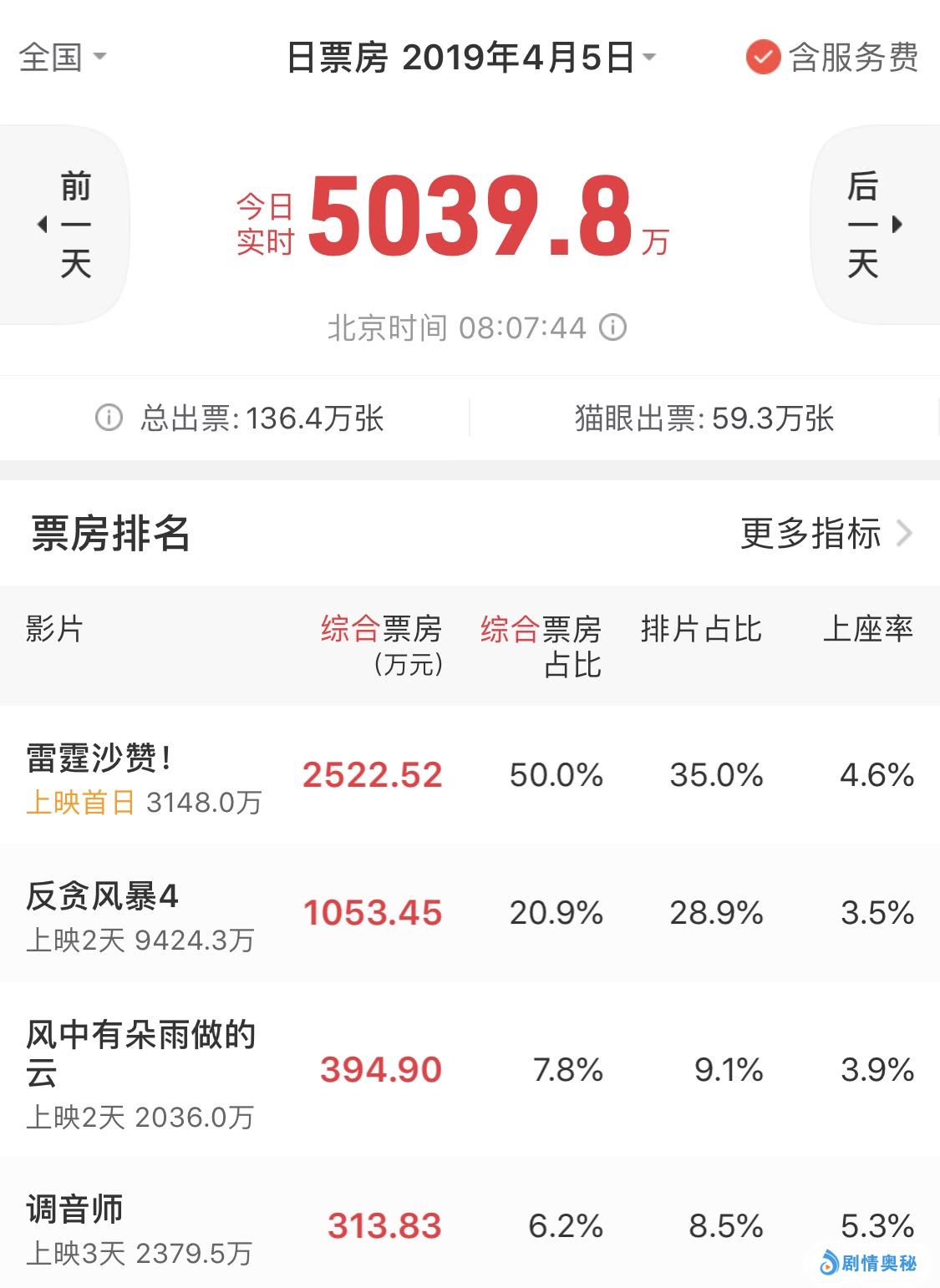Open 更多指标 for more metrics
Screen dimensions: 940x1288
tap(826, 533)
